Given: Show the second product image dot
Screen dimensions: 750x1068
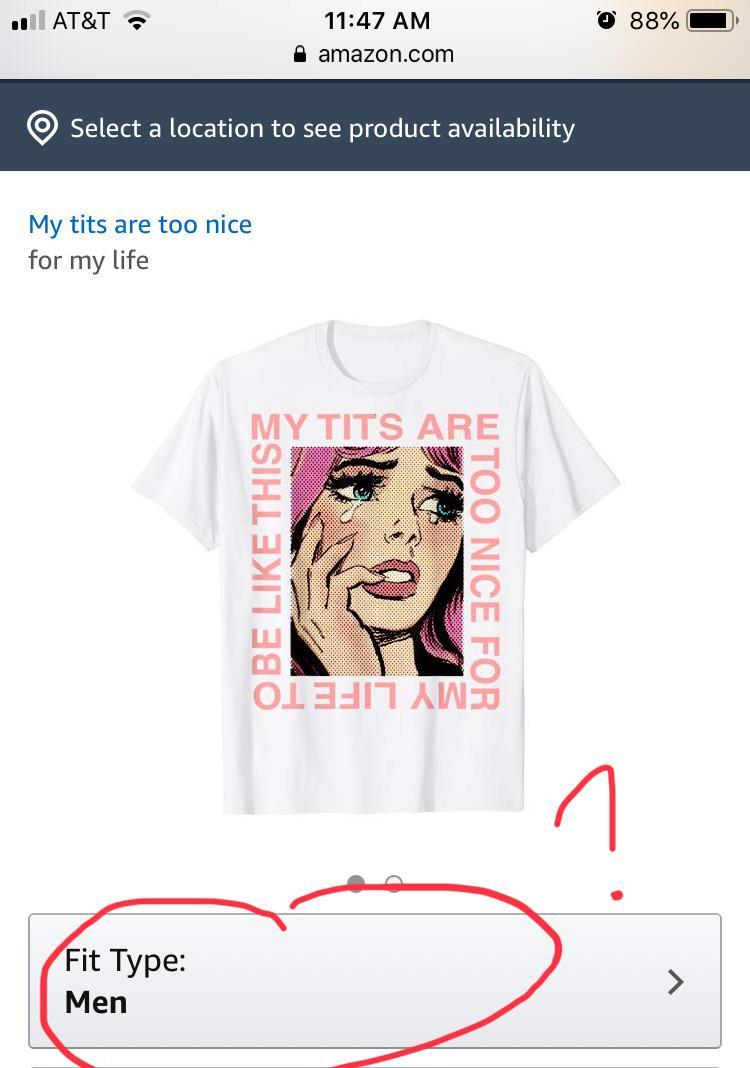Looking at the screenshot, I should point(394,883).
